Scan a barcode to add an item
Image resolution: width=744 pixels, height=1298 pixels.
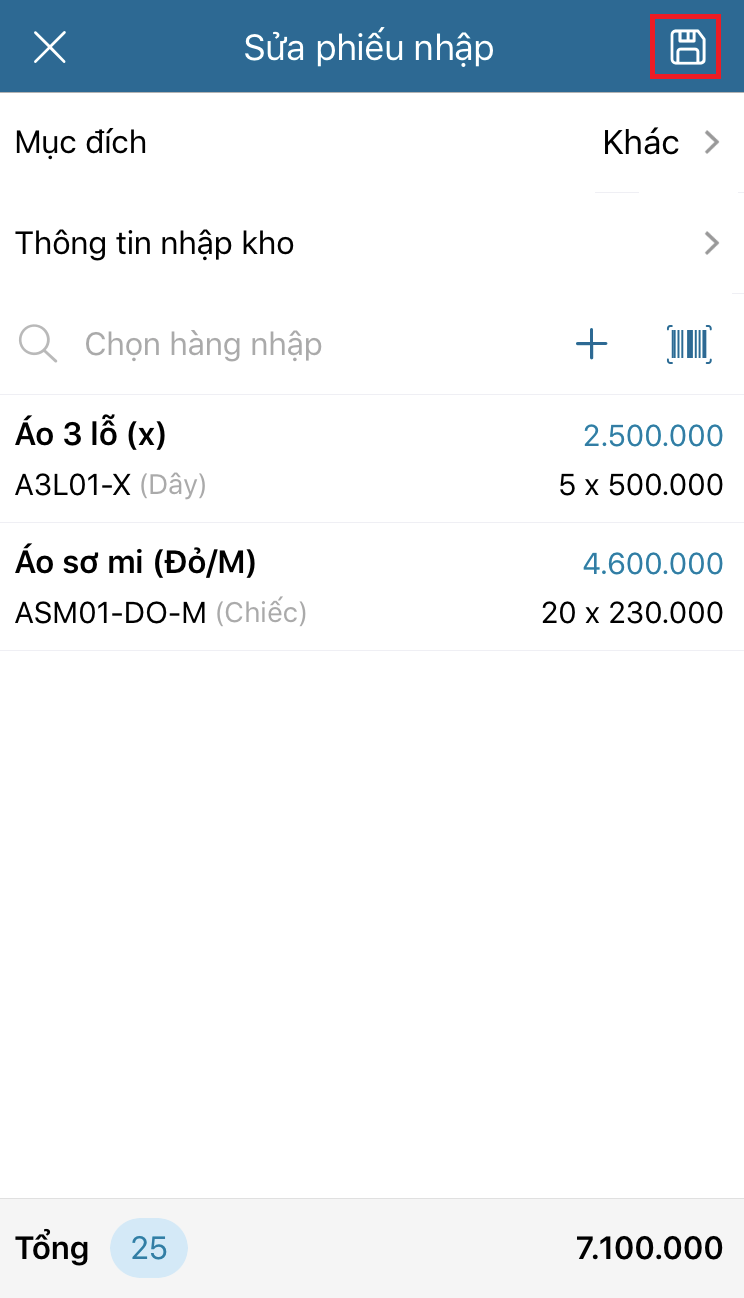click(x=689, y=344)
